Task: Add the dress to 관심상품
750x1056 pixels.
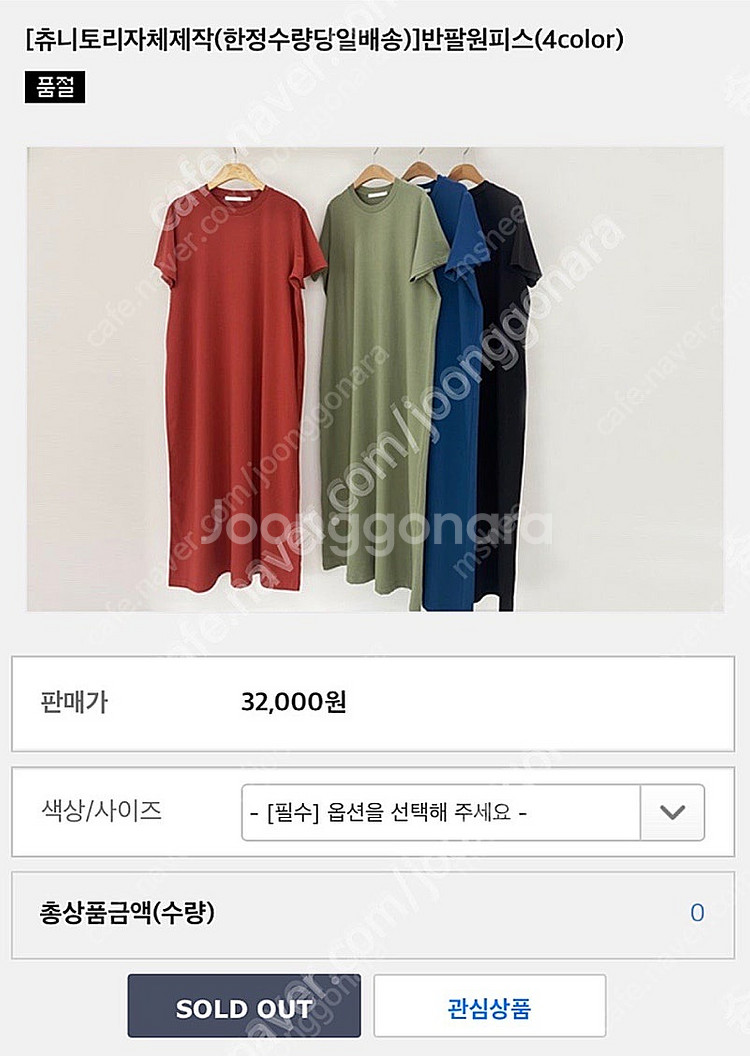Action: 489,1009
